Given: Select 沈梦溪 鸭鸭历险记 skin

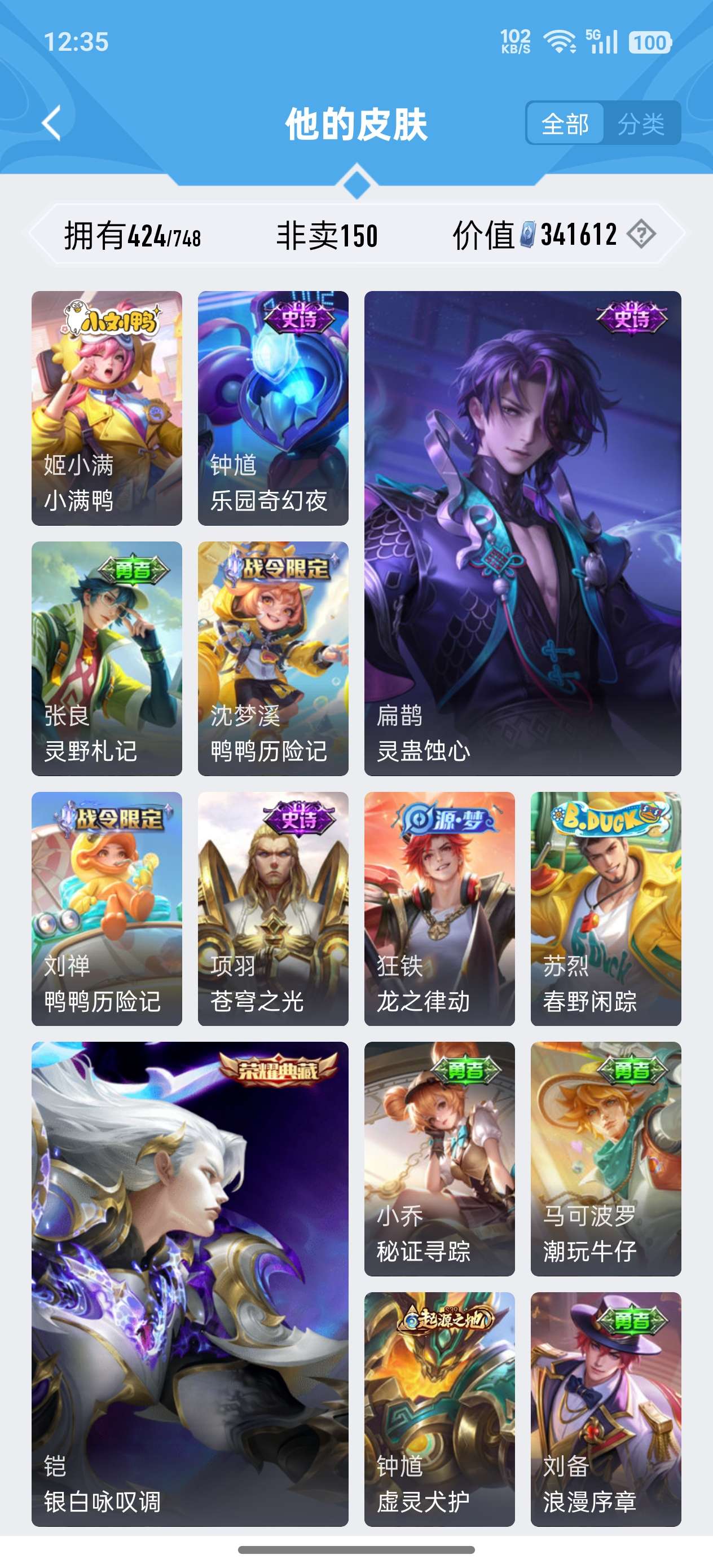Looking at the screenshot, I should click(x=273, y=659).
